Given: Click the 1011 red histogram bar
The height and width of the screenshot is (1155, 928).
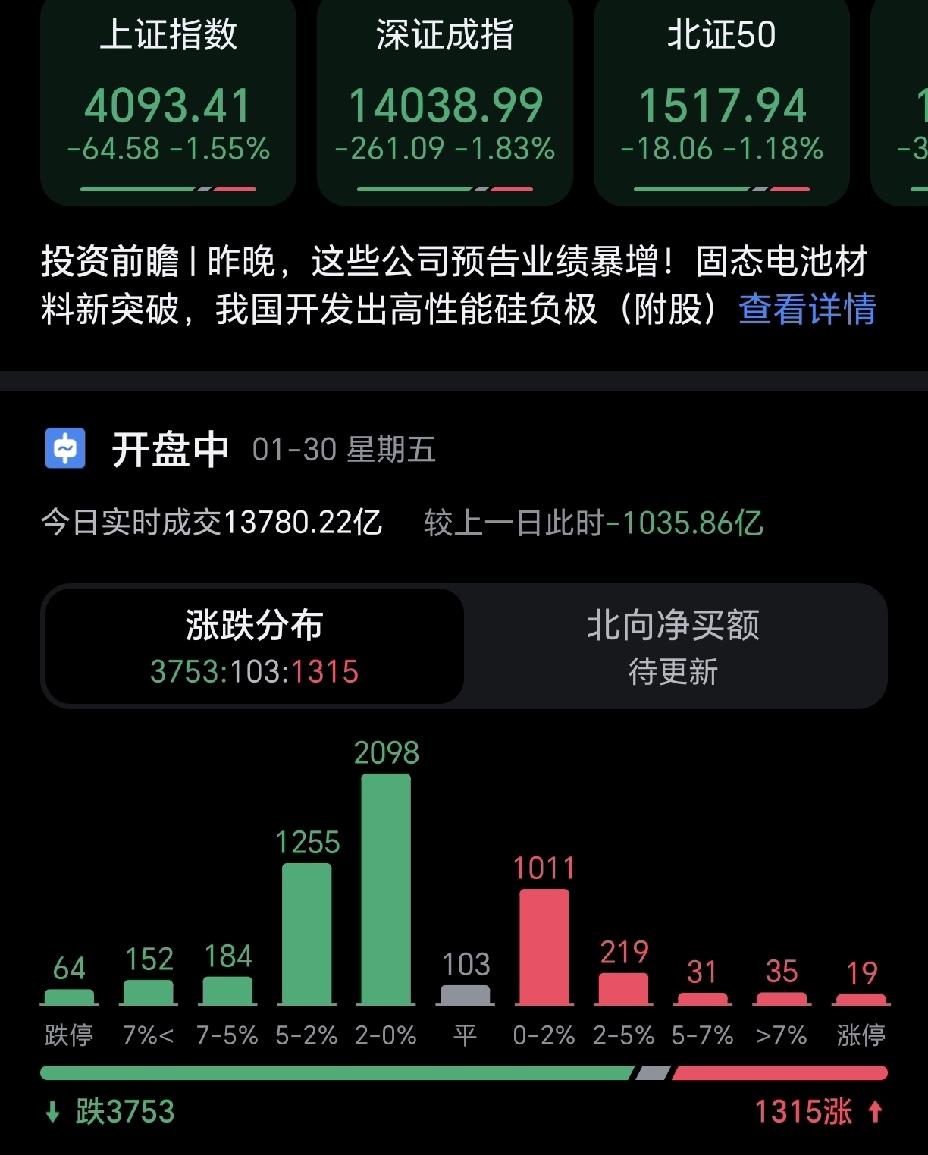Looking at the screenshot, I should pyautogui.click(x=544, y=945).
